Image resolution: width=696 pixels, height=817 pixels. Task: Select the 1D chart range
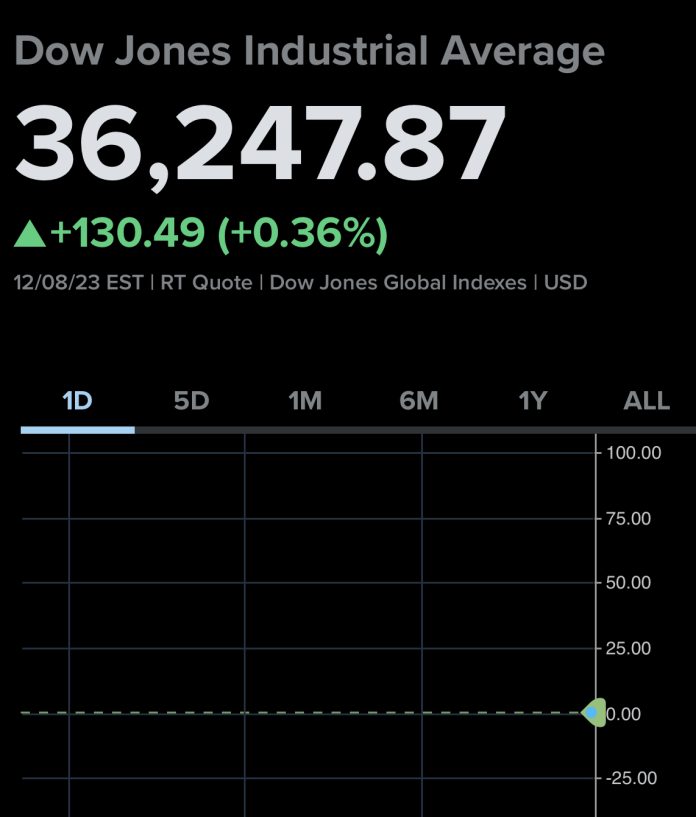click(77, 401)
